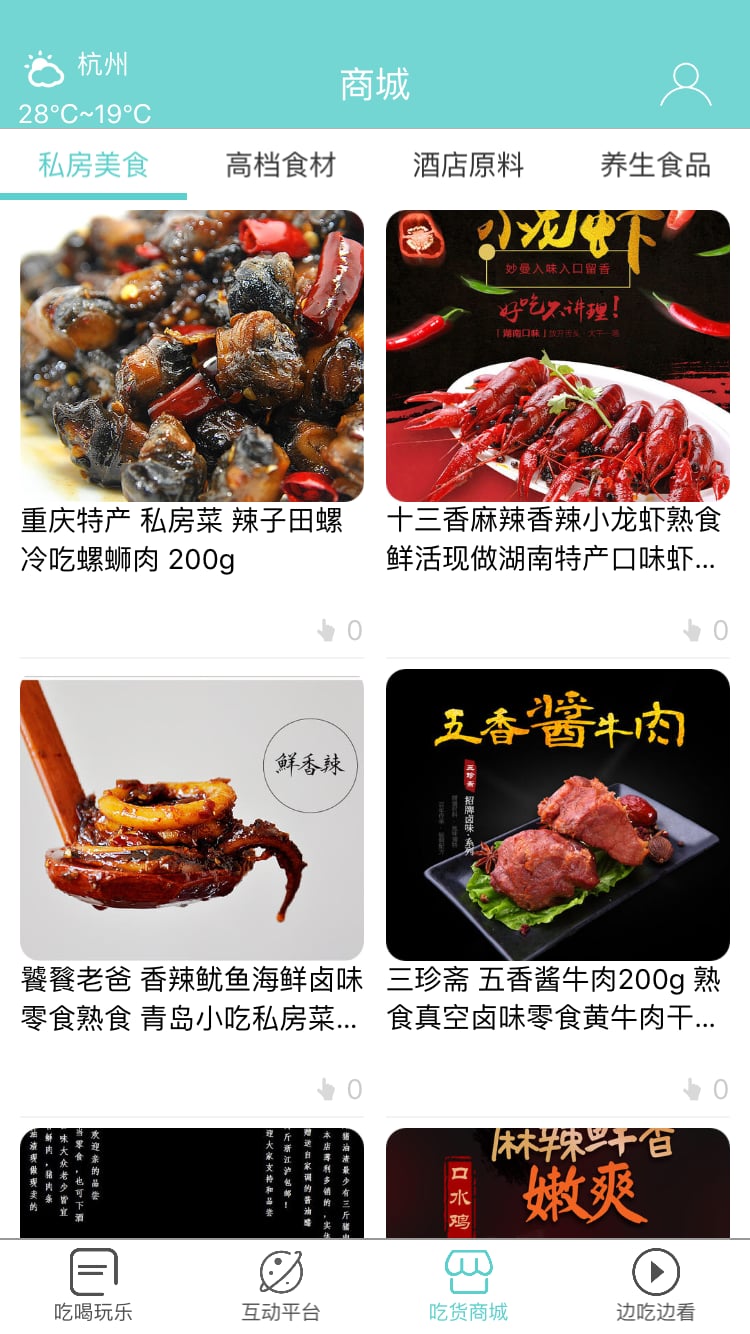The image size is (750, 1334).
Task: Switch to the 高档食材 category tab
Action: point(281,166)
